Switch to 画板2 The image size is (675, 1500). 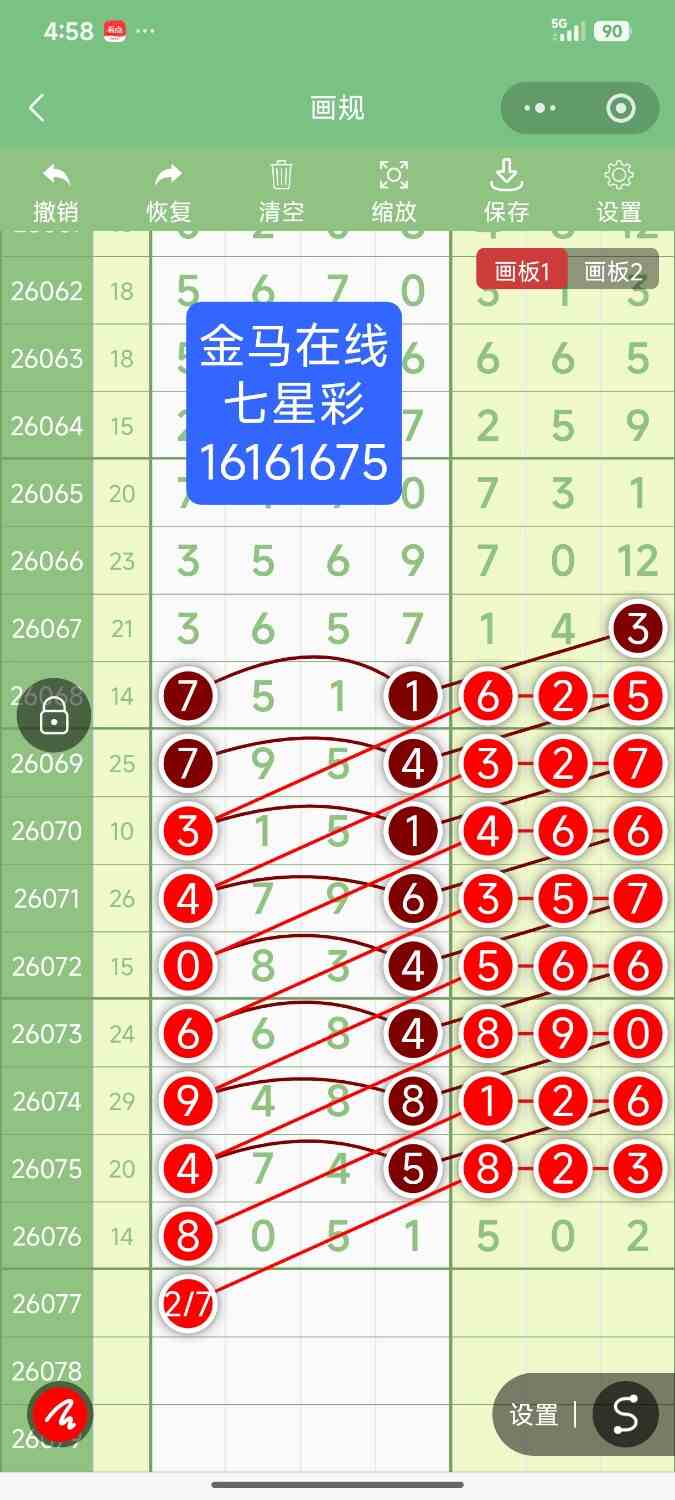613,270
